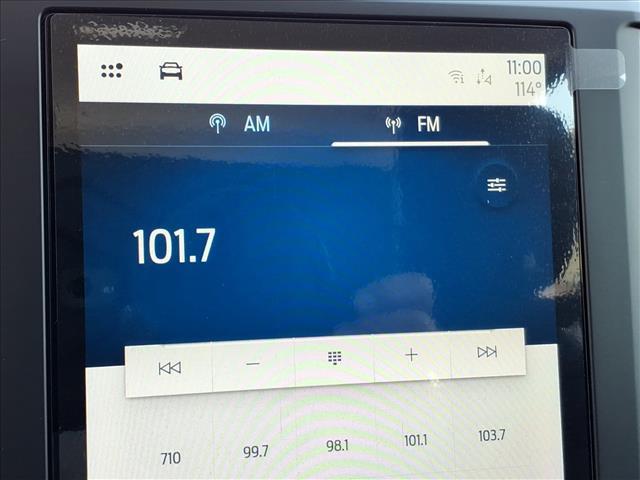Open the audio equalizer settings
The image size is (640, 480).
click(497, 185)
